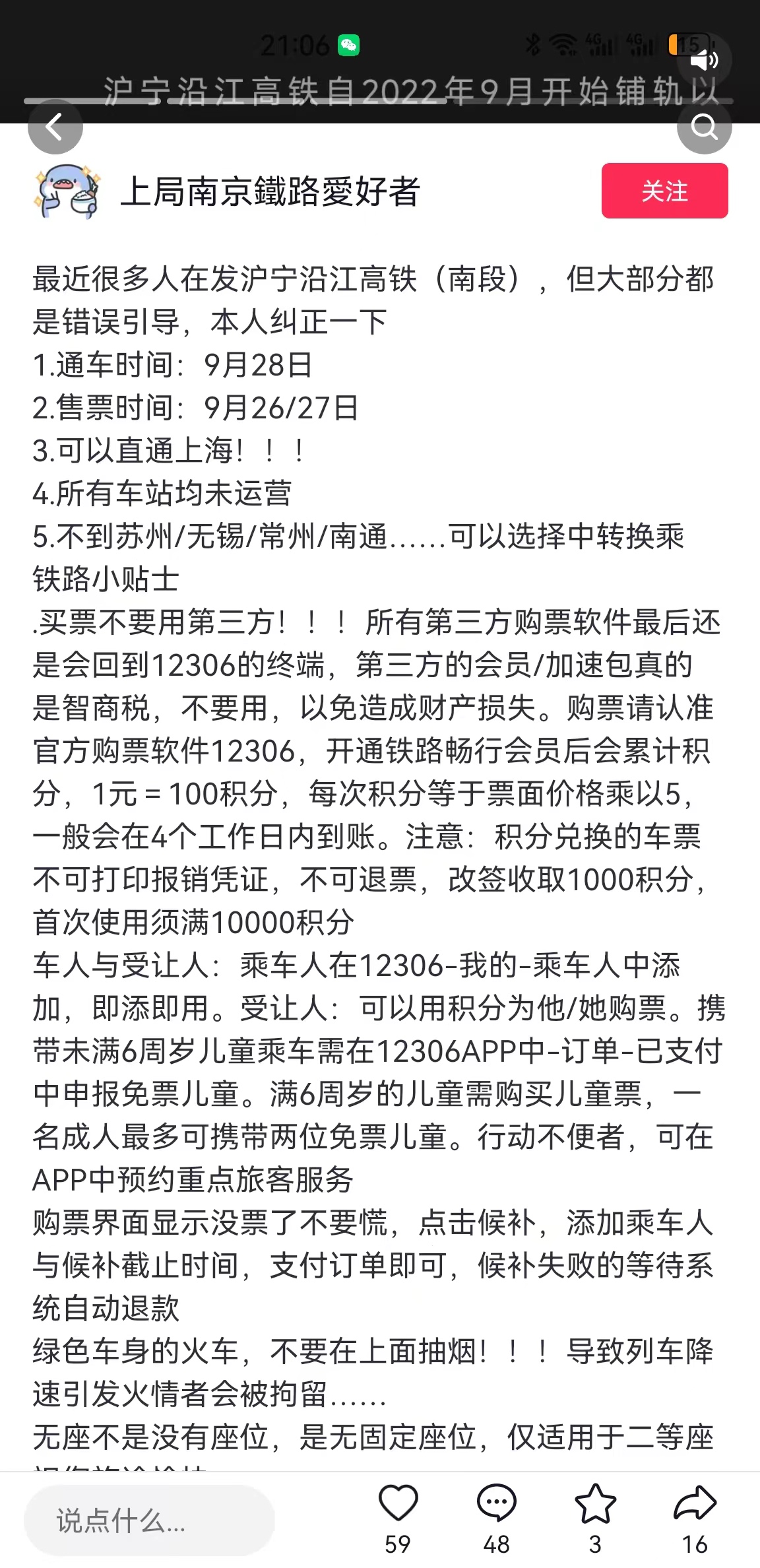Toggle the sound speaker icon
The image size is (760, 1568).
(x=703, y=61)
